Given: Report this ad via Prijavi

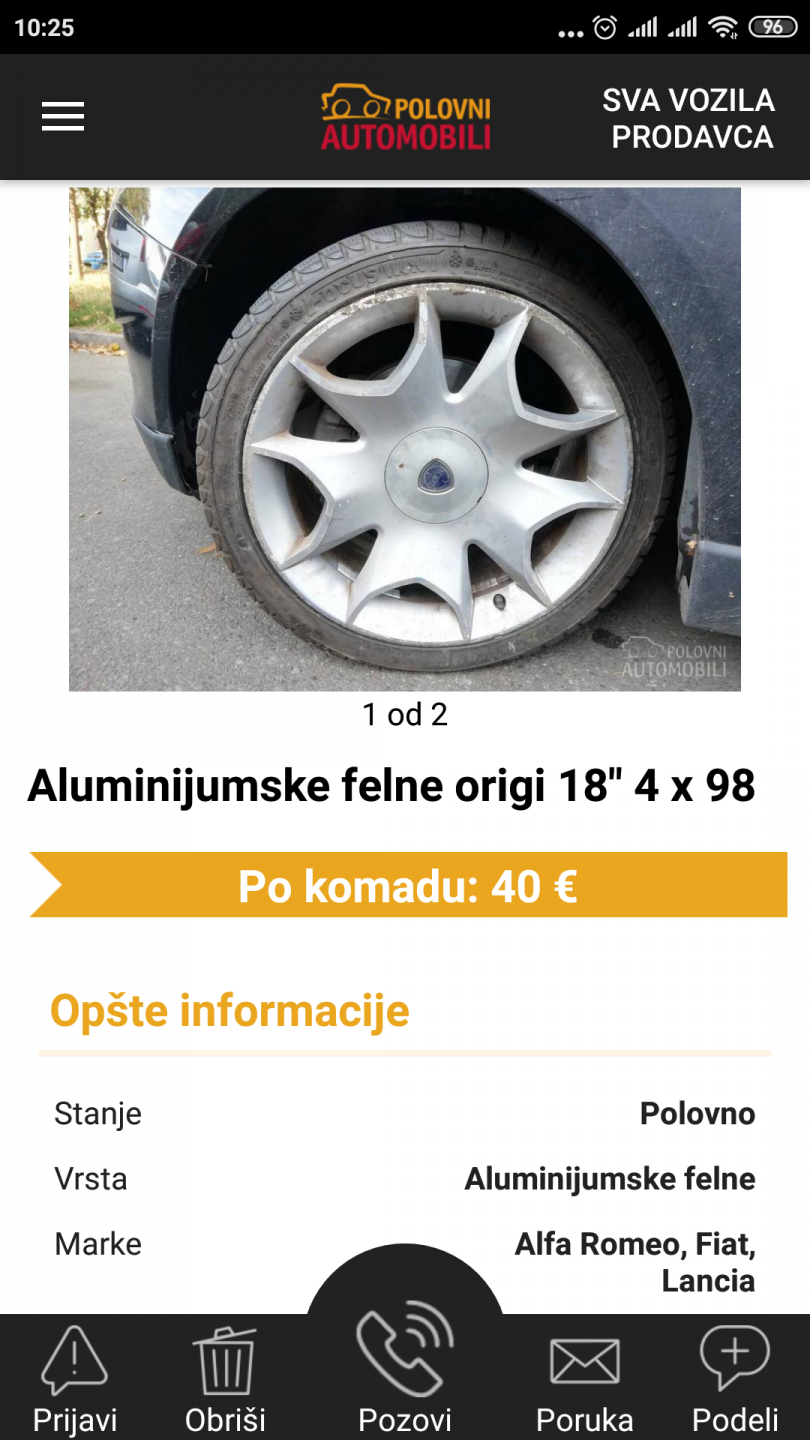Looking at the screenshot, I should tap(74, 1380).
